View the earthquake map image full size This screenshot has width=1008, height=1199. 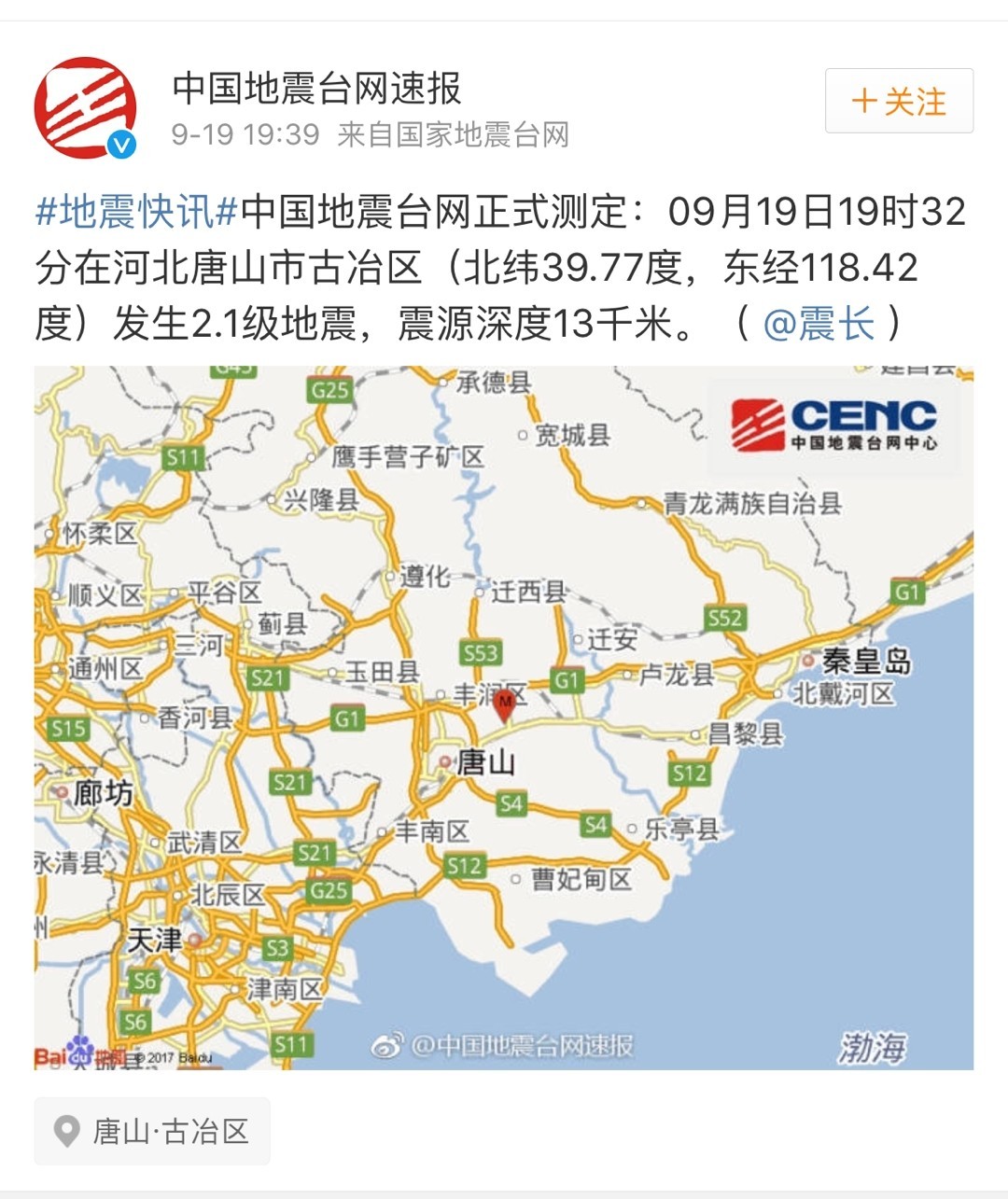tap(504, 717)
